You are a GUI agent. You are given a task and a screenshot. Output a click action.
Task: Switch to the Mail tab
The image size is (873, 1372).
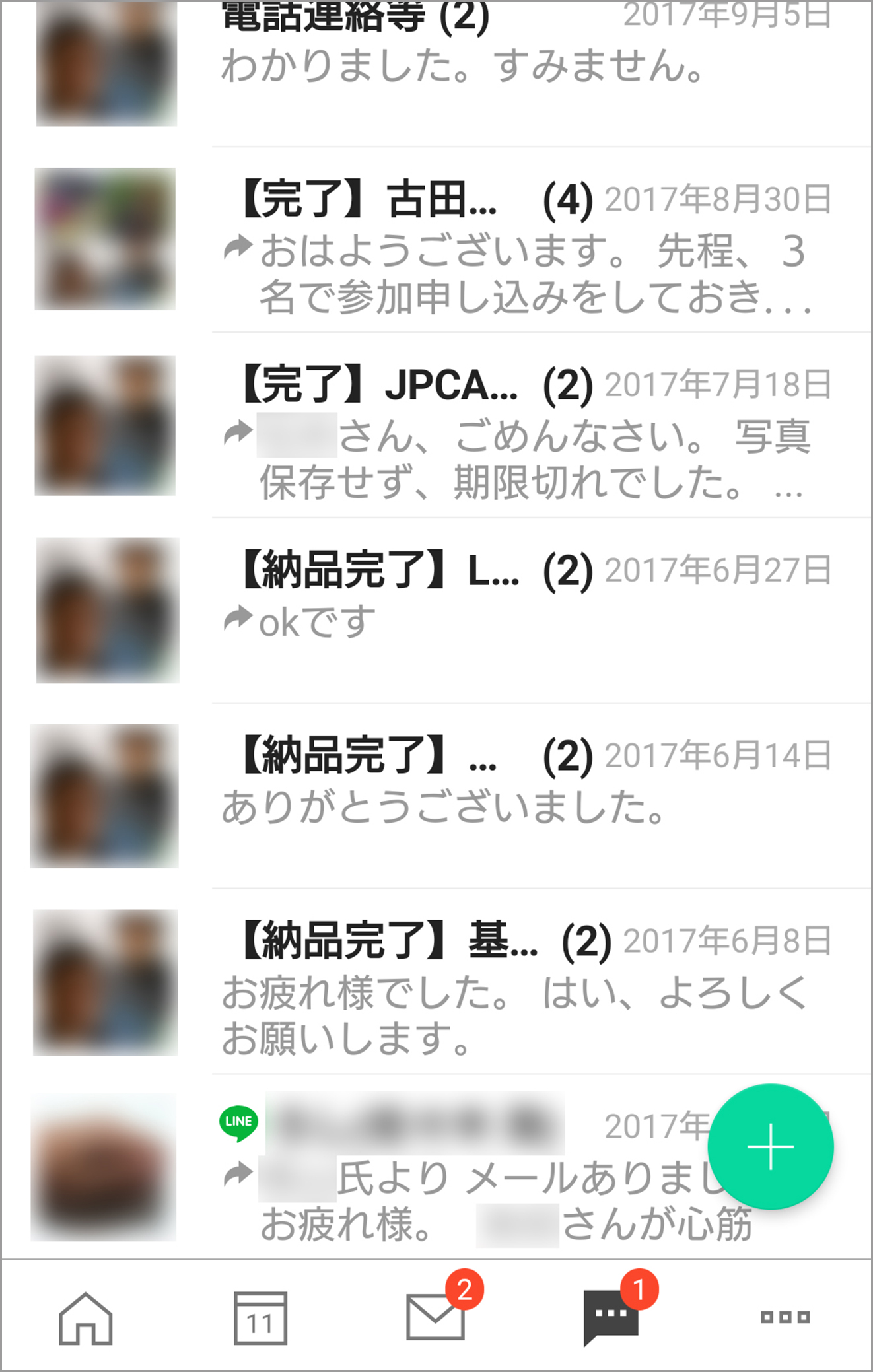(436, 1317)
